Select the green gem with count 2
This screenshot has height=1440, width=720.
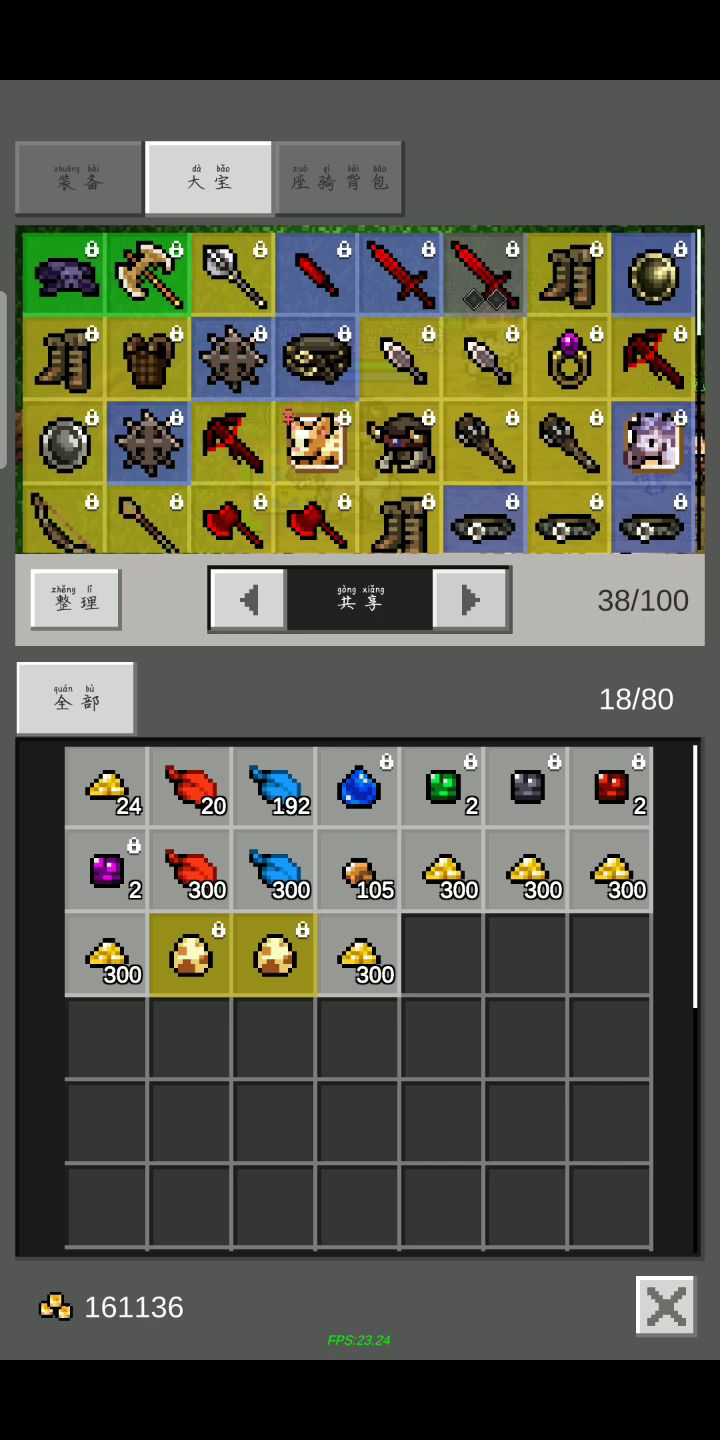pos(442,787)
